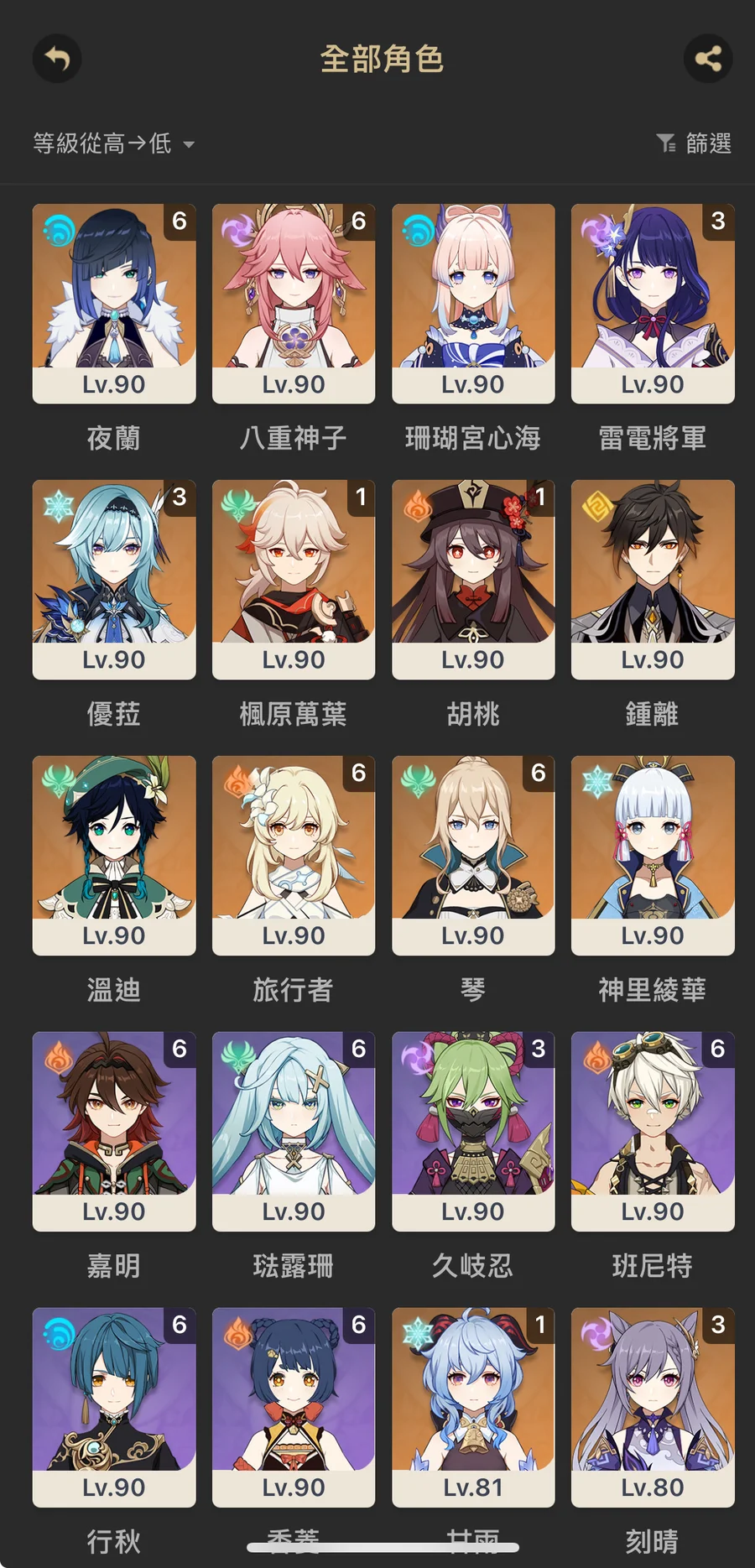Viewport: 755px width, 1568px height.
Task: View 優菈 character details
Action: 114,579
